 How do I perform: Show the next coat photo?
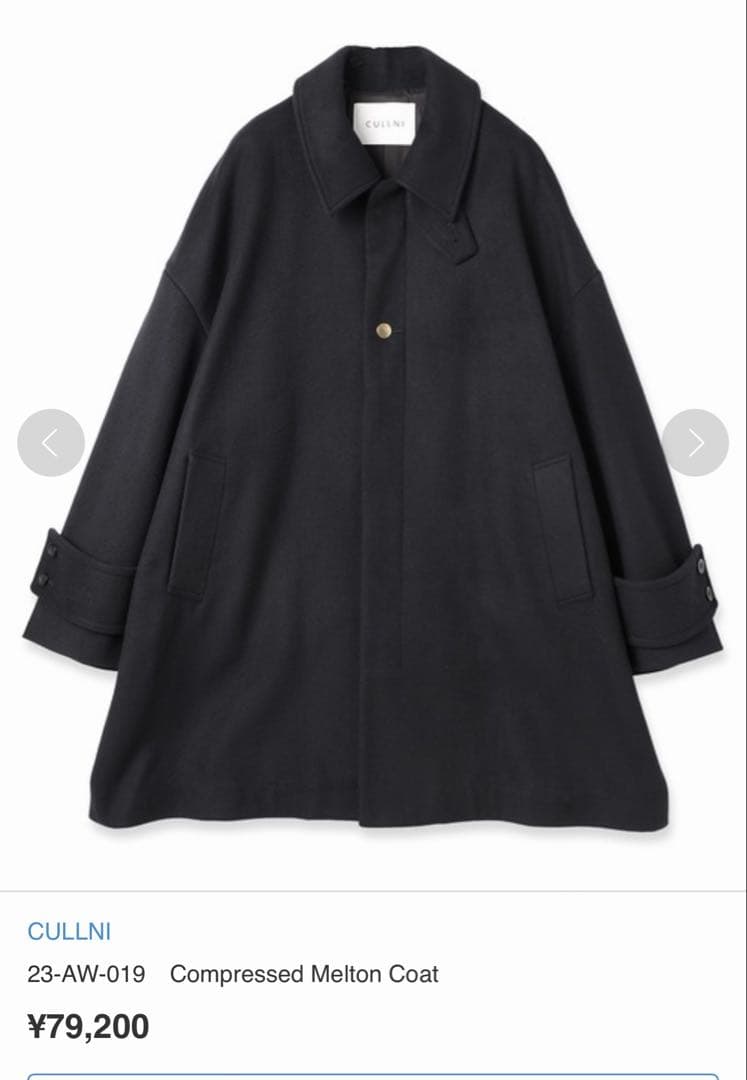point(695,442)
